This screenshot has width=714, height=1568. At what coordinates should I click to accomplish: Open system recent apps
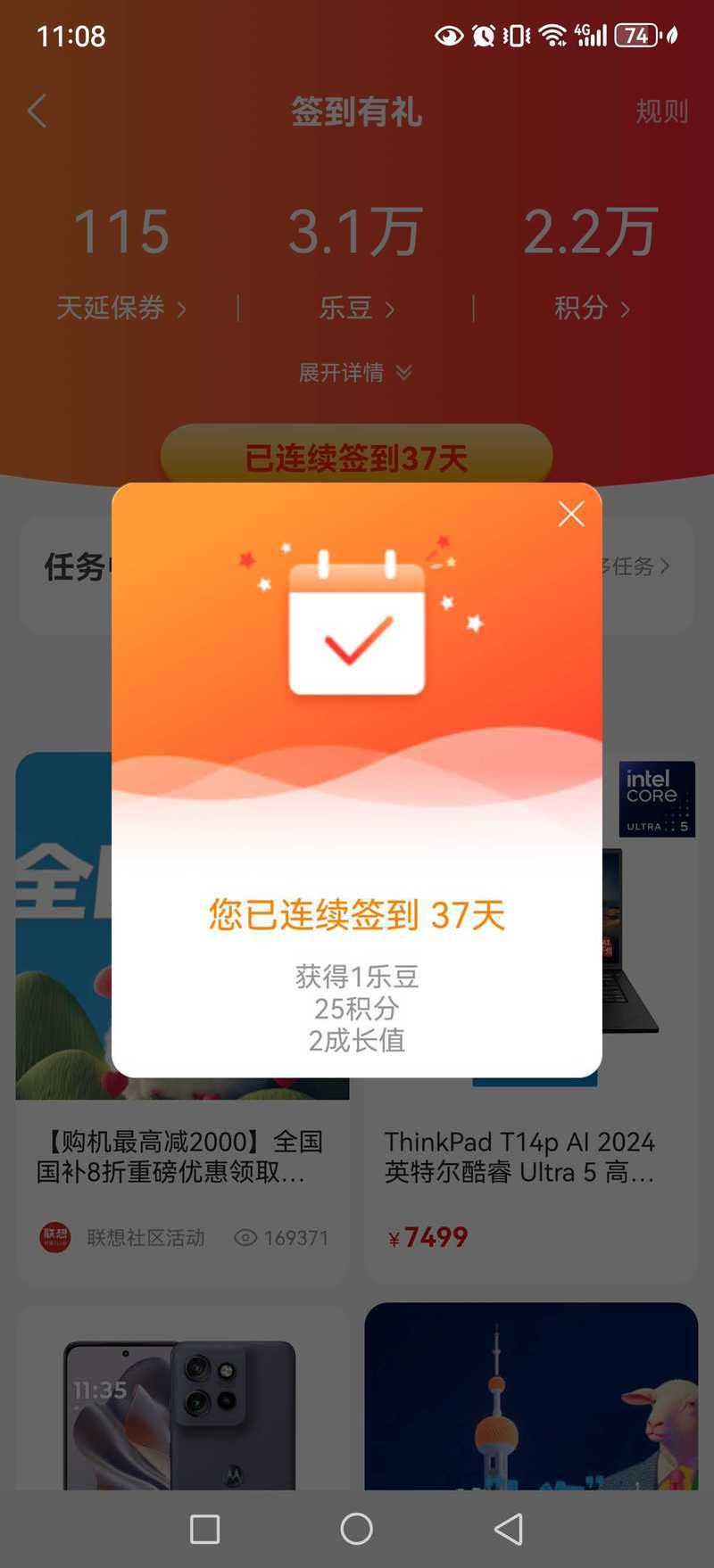pos(205,1529)
